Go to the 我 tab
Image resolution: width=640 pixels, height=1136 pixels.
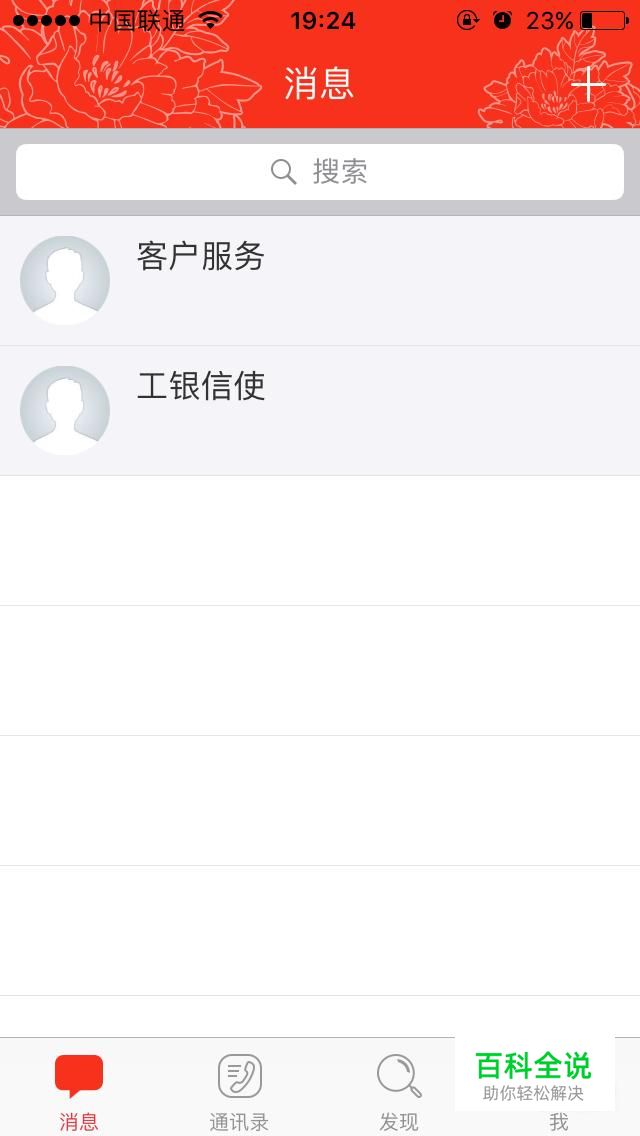coord(558,1121)
